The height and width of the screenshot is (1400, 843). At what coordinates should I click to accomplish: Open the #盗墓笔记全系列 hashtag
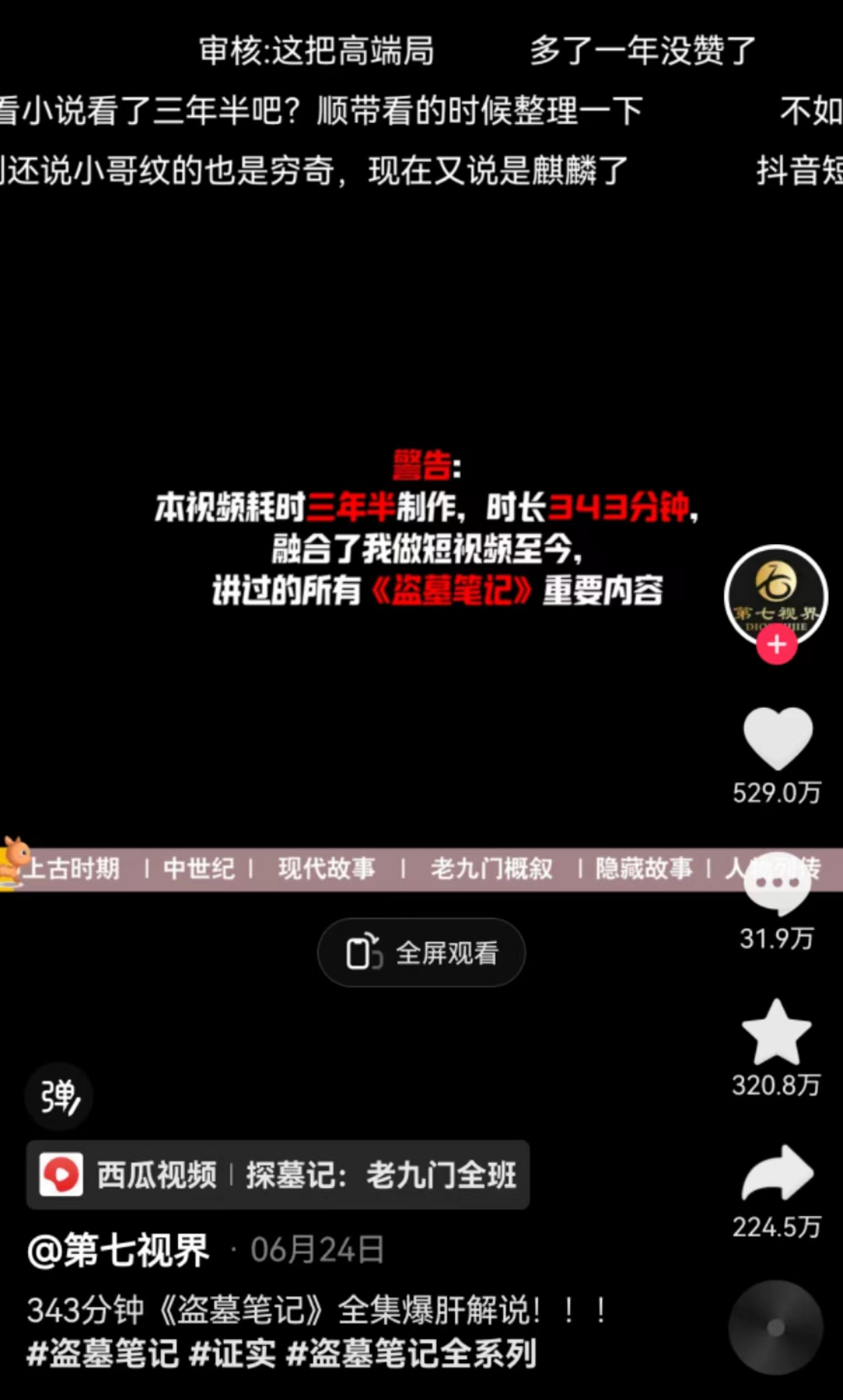click(411, 1353)
